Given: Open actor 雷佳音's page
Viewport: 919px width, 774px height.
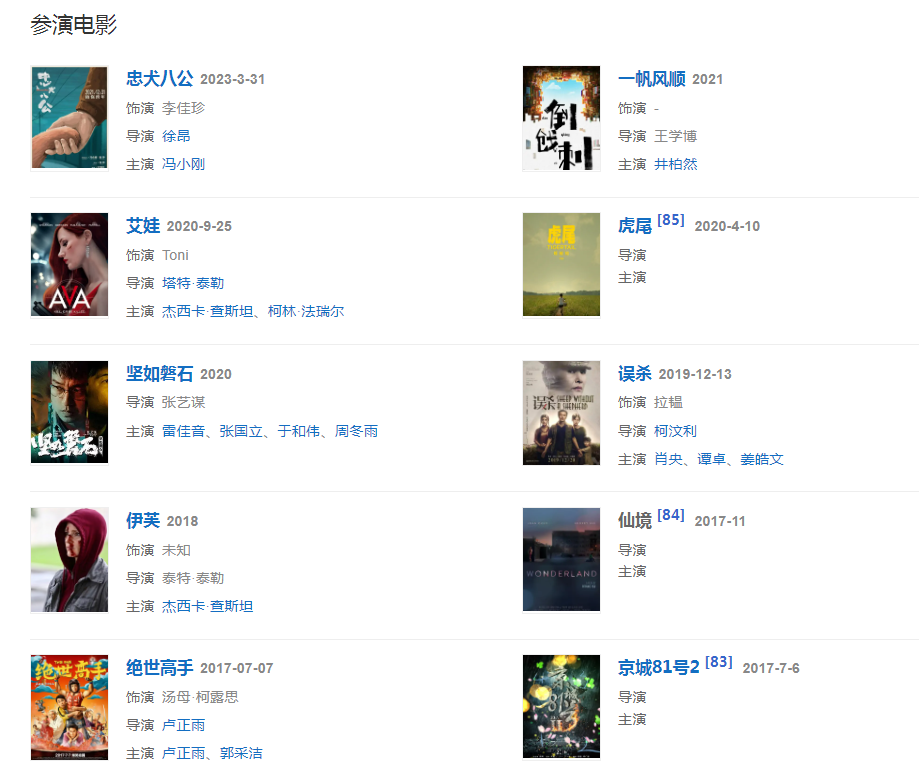Looking at the screenshot, I should (183, 431).
